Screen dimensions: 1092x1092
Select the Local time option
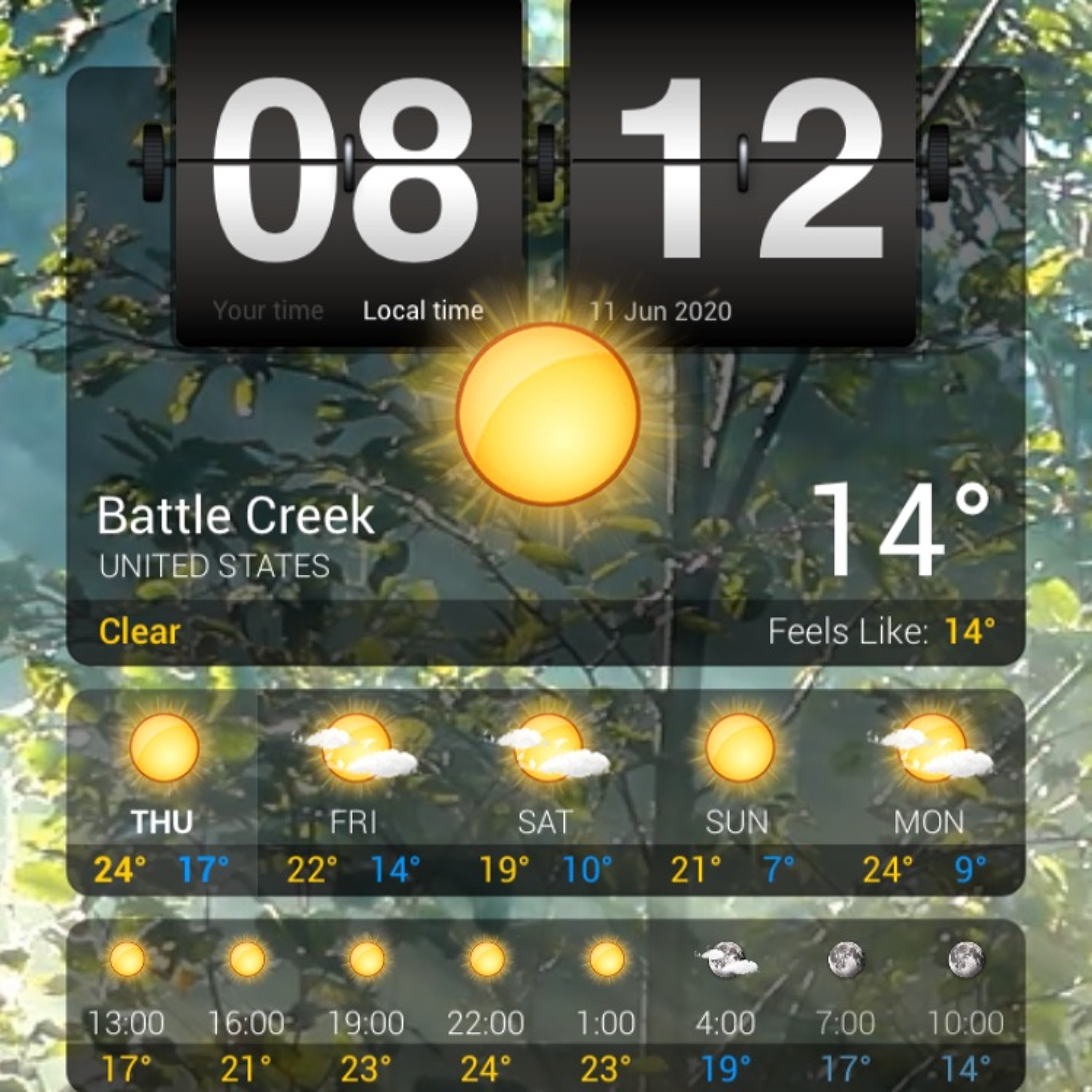(x=423, y=310)
